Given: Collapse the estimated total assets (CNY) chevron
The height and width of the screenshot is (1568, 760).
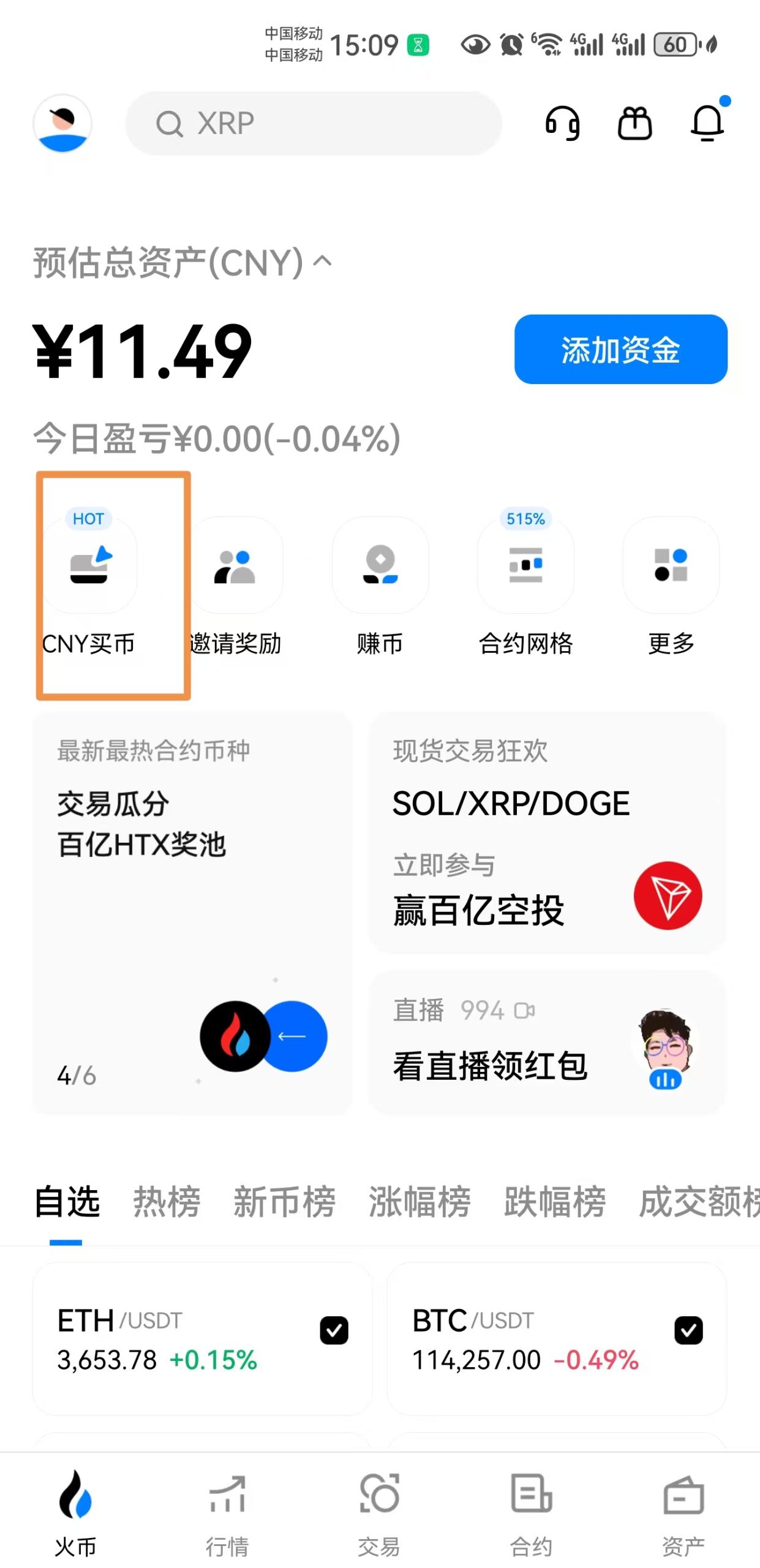Looking at the screenshot, I should coord(323,262).
